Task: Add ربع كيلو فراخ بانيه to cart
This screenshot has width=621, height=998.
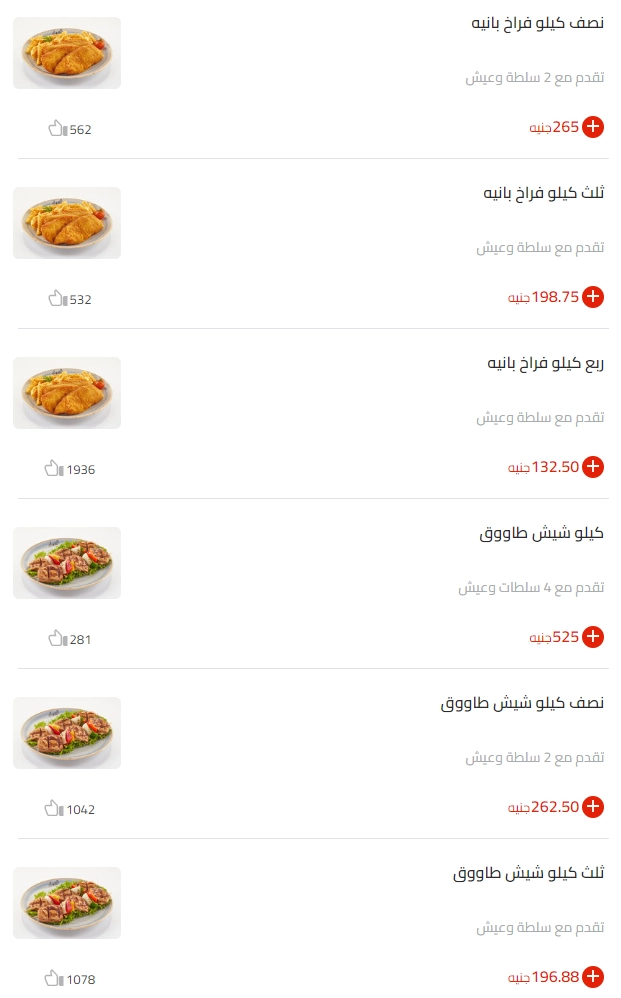Action: click(x=593, y=467)
